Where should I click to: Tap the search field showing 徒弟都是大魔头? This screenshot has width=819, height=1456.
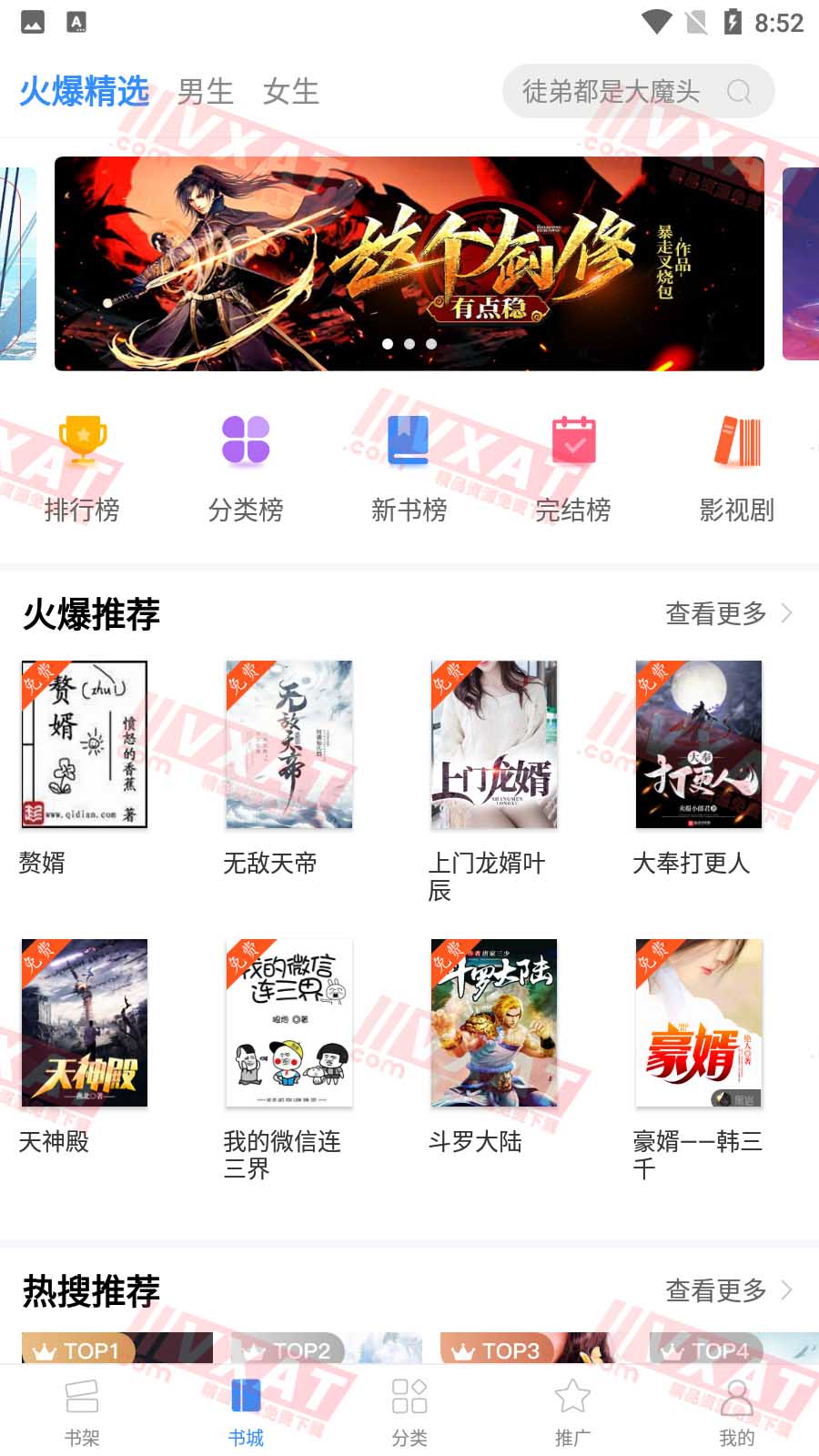coord(610,91)
